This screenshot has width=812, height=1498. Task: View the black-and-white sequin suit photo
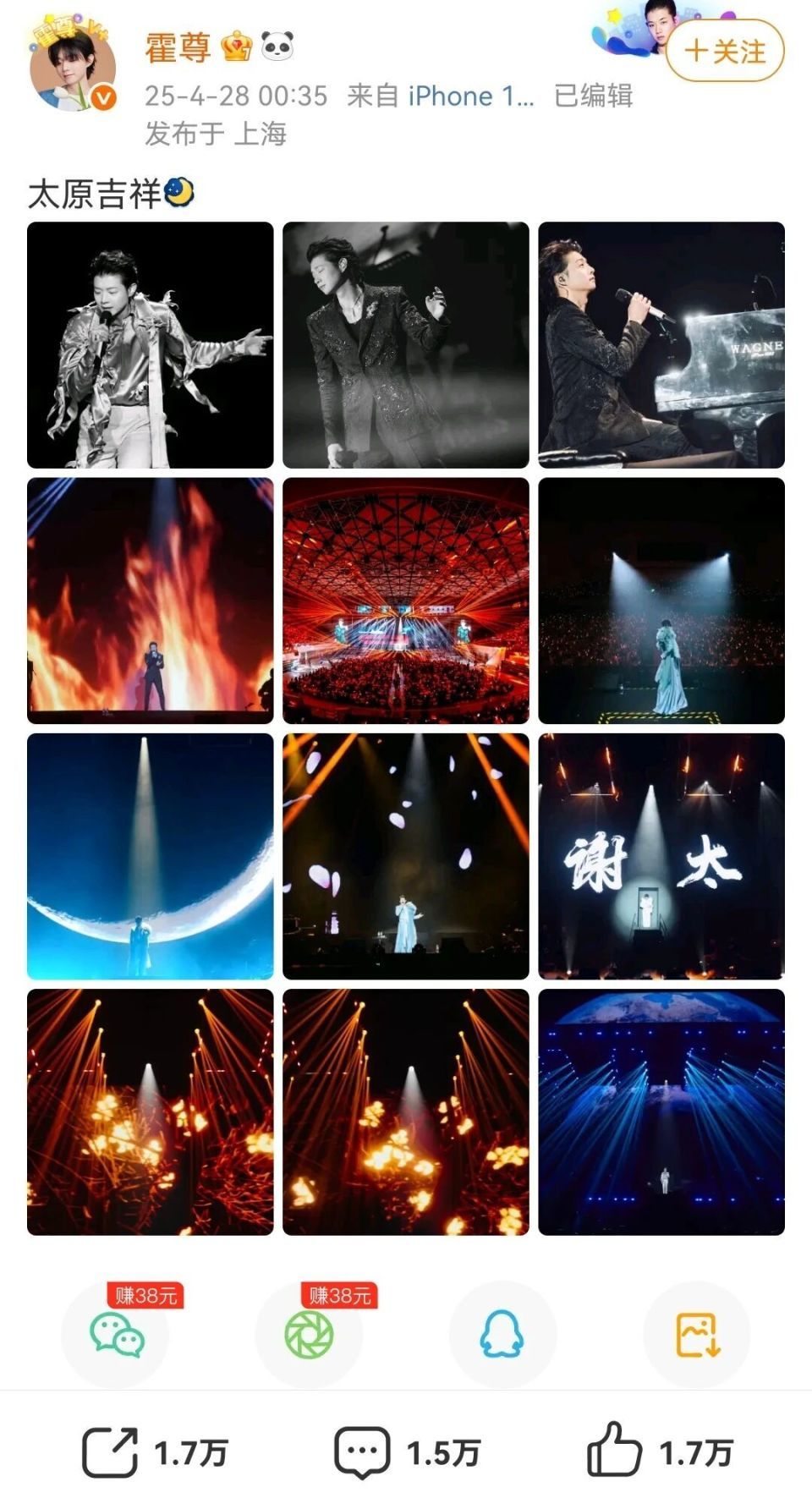406,345
